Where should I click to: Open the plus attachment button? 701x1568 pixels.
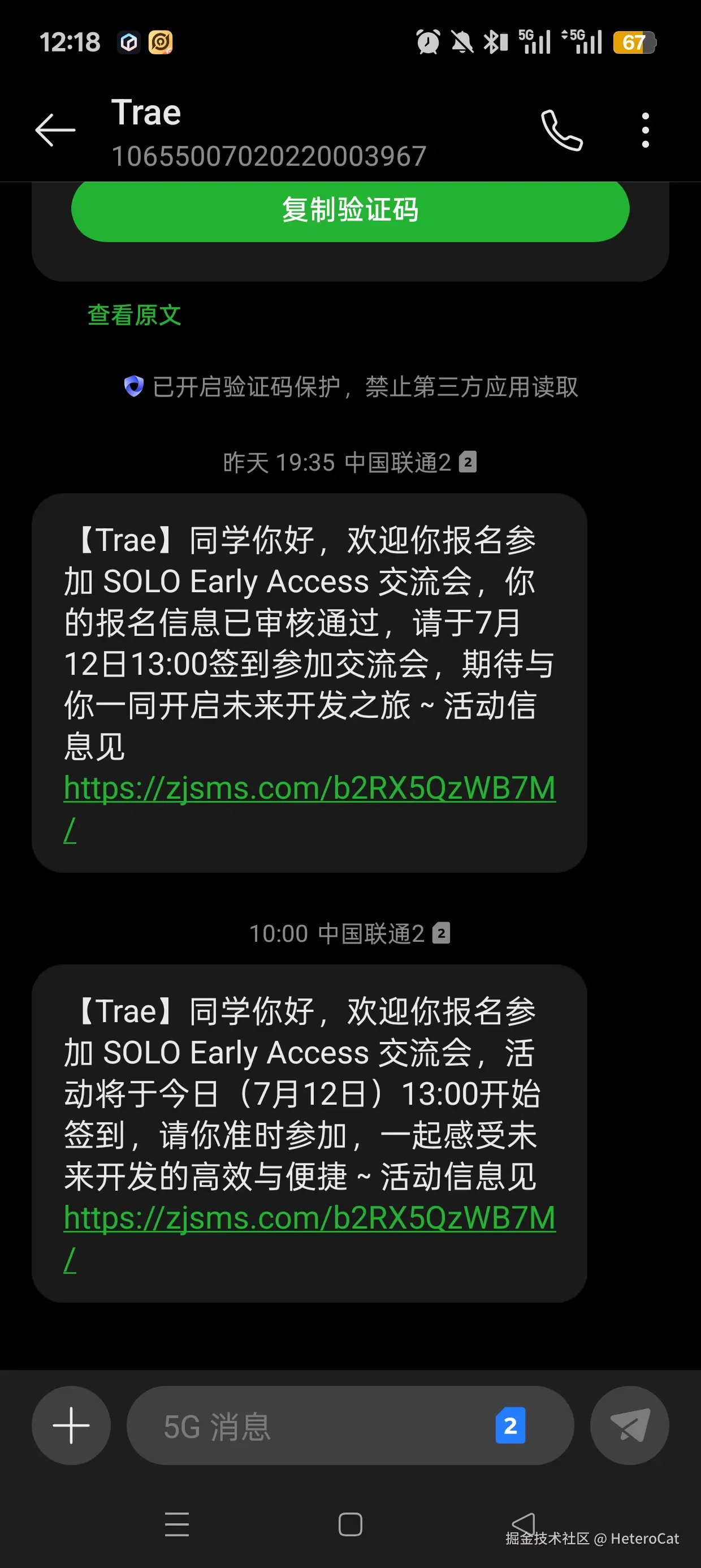(x=71, y=1425)
